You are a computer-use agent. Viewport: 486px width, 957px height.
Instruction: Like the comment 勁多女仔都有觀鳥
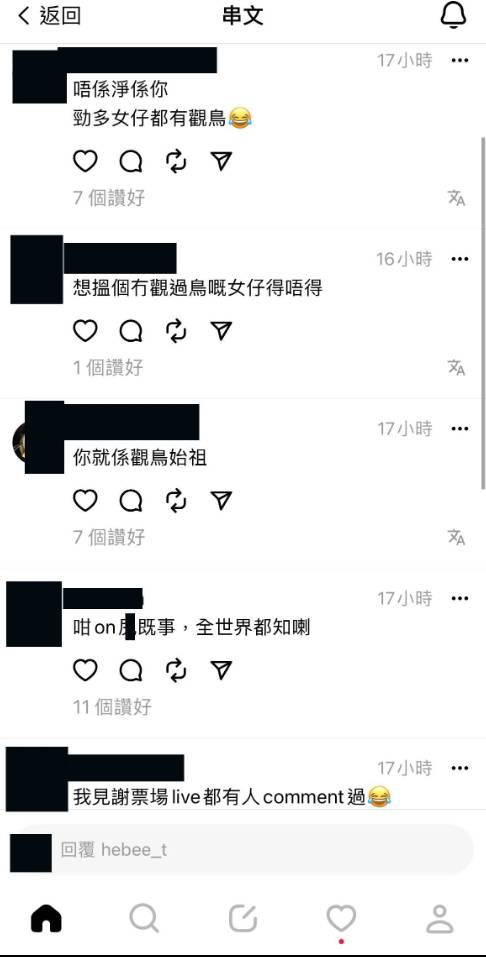(85, 161)
